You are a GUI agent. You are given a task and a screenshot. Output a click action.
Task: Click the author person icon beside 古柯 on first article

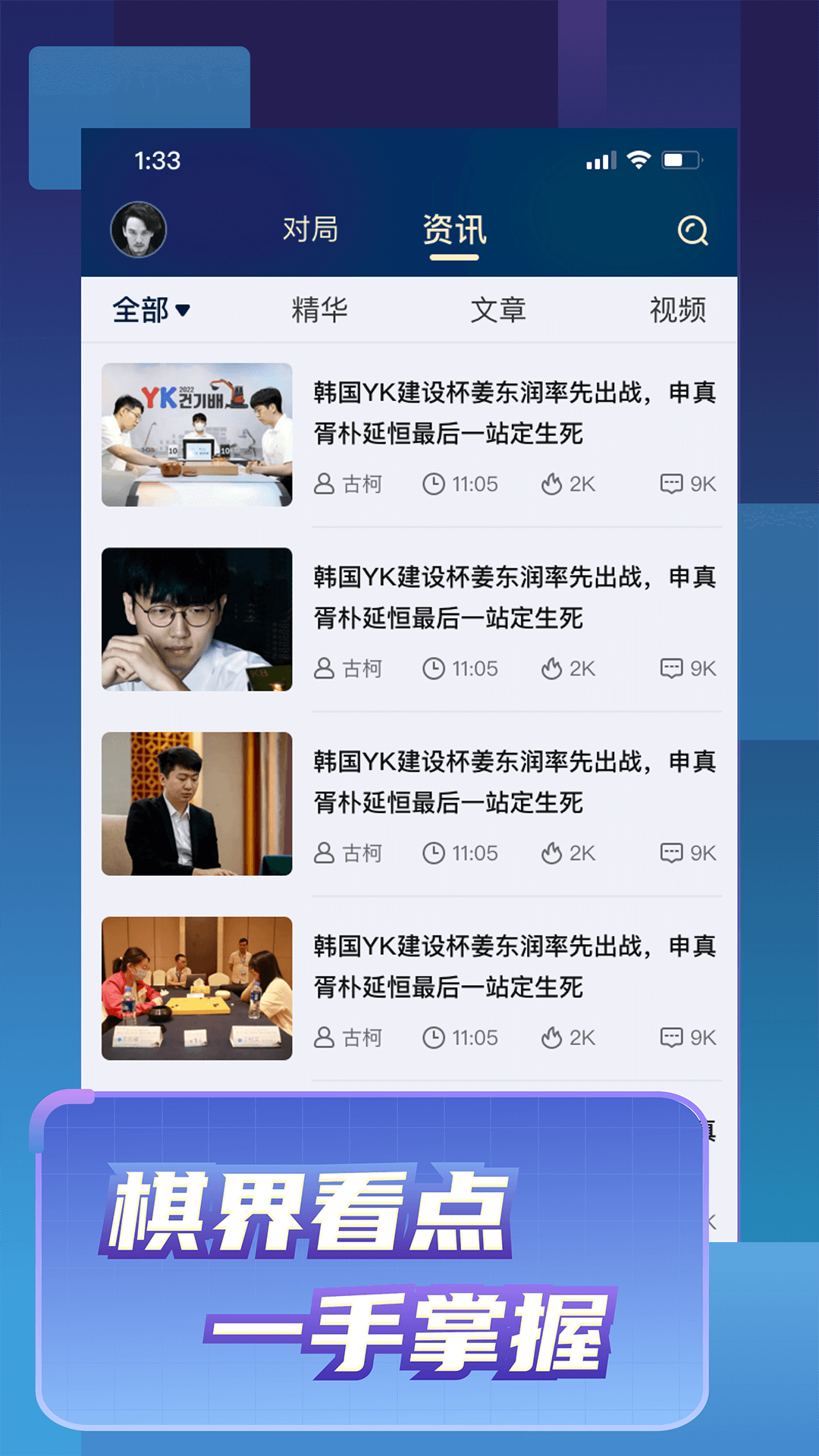pos(324,484)
